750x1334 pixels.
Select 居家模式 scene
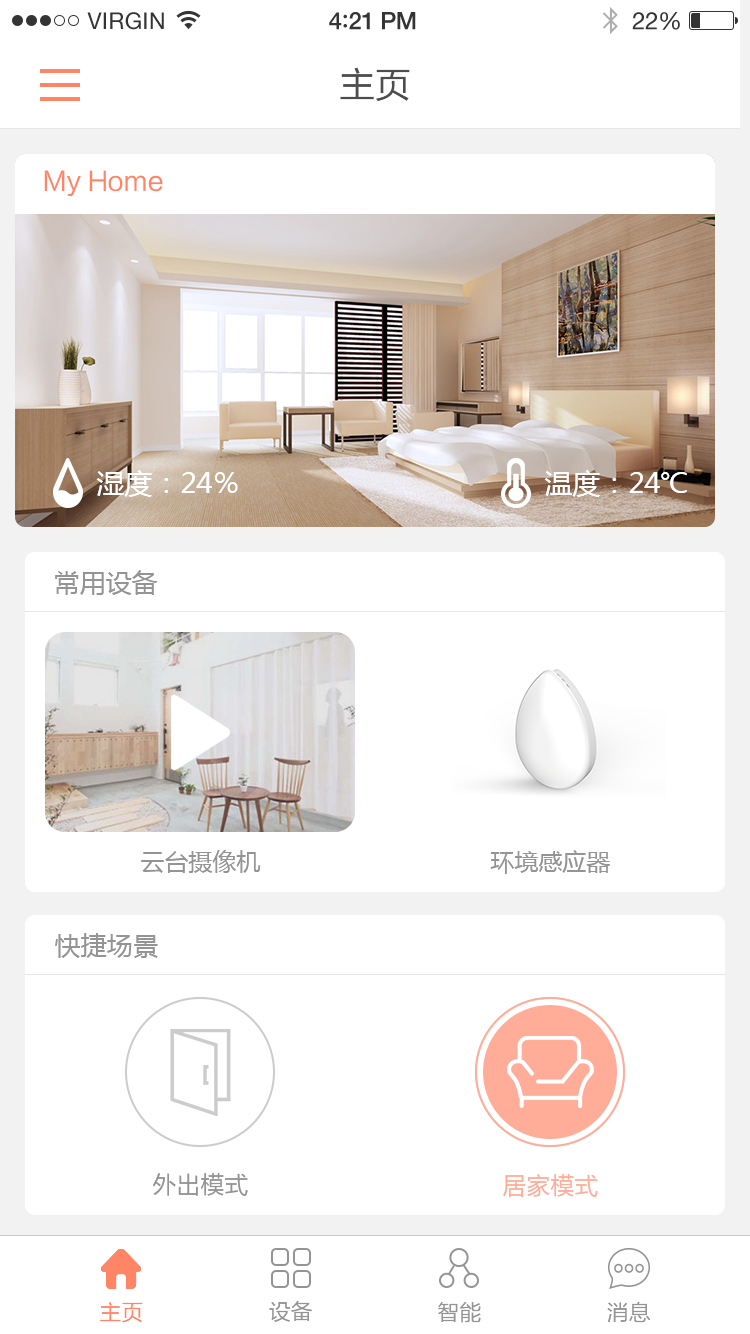click(550, 1072)
